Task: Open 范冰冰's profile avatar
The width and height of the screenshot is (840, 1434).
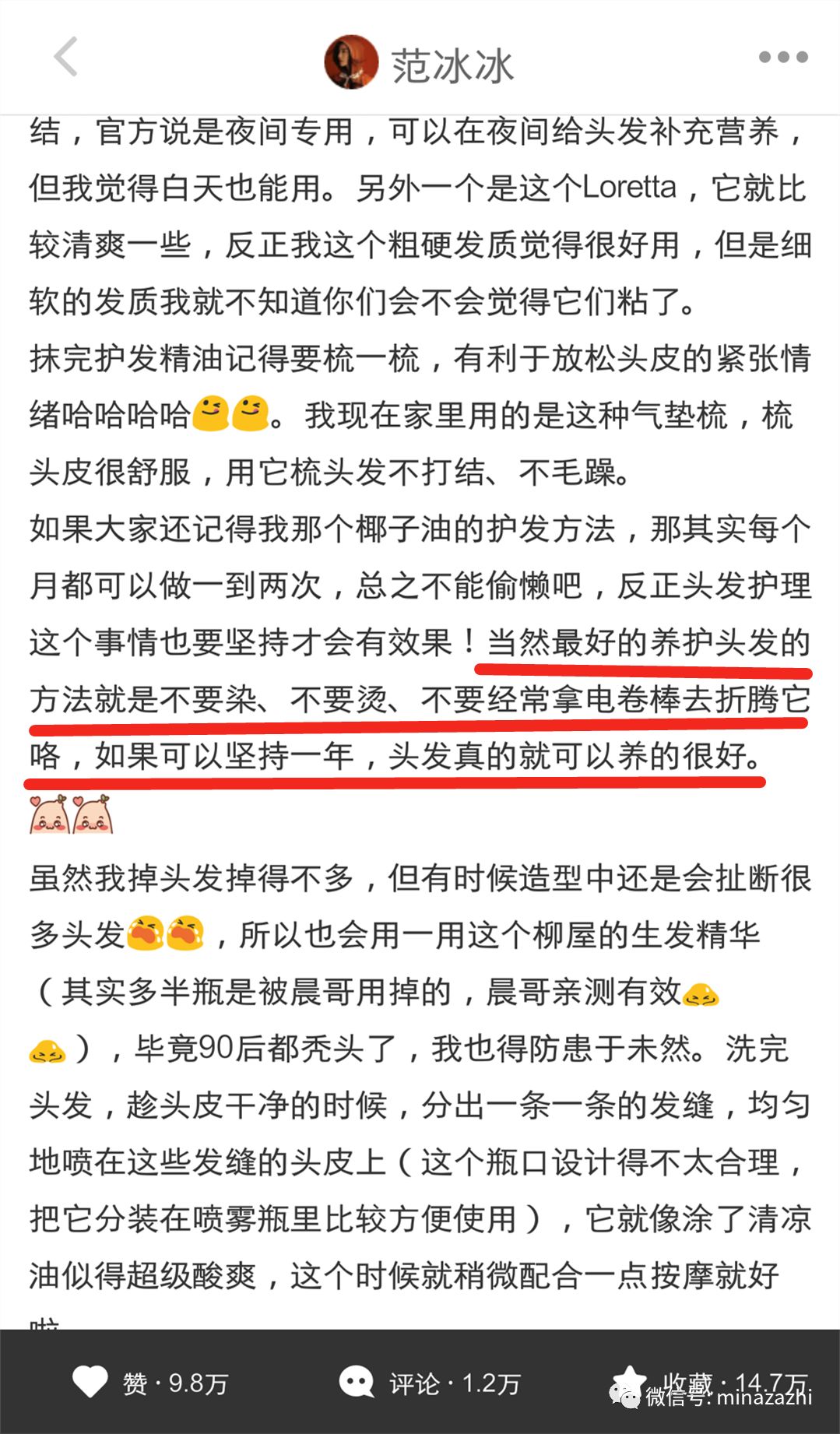Action: (x=351, y=62)
